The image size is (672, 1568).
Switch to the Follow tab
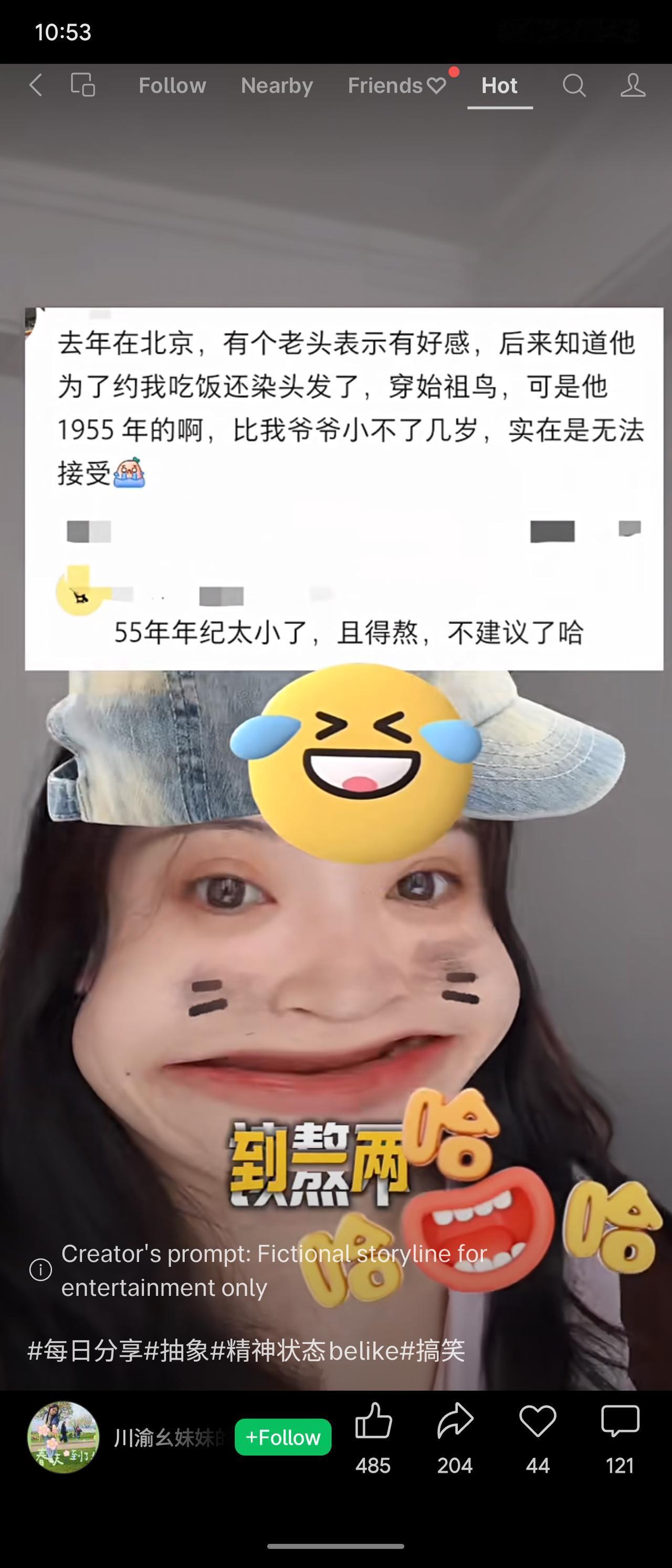point(172,85)
